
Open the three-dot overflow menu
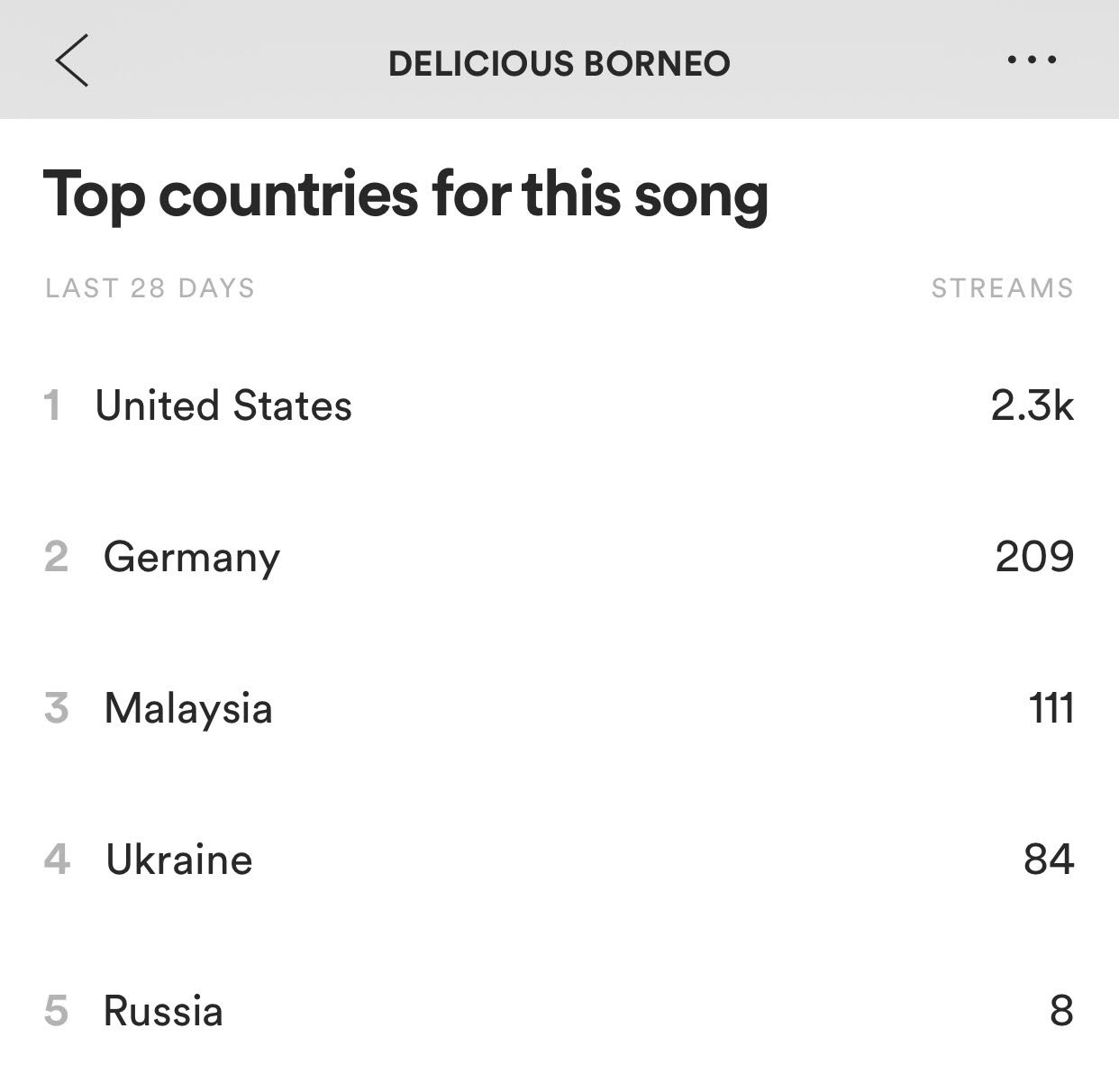1032,60
